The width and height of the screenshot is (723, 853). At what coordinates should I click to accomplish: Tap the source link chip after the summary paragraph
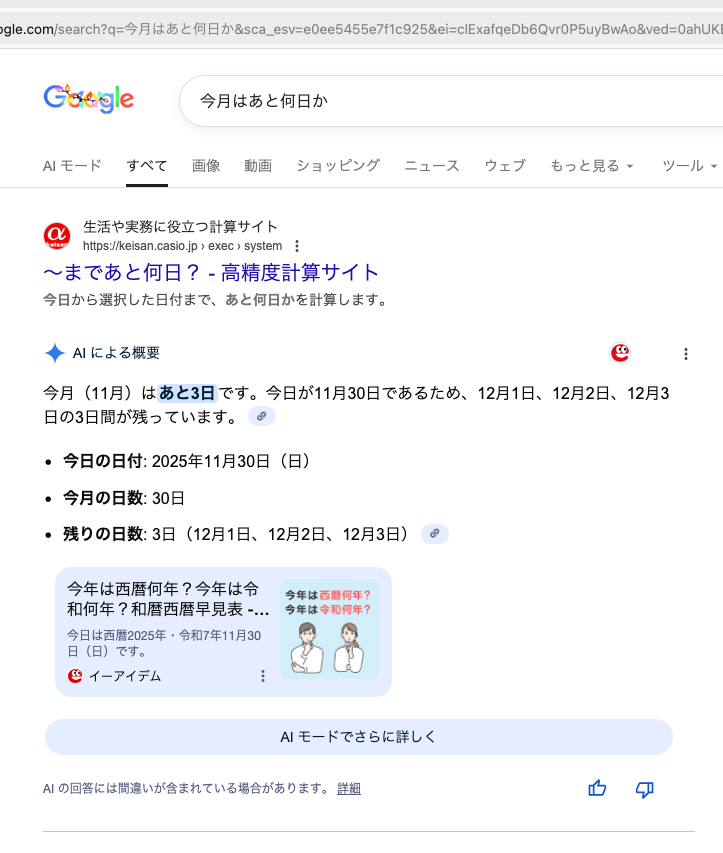pos(262,416)
